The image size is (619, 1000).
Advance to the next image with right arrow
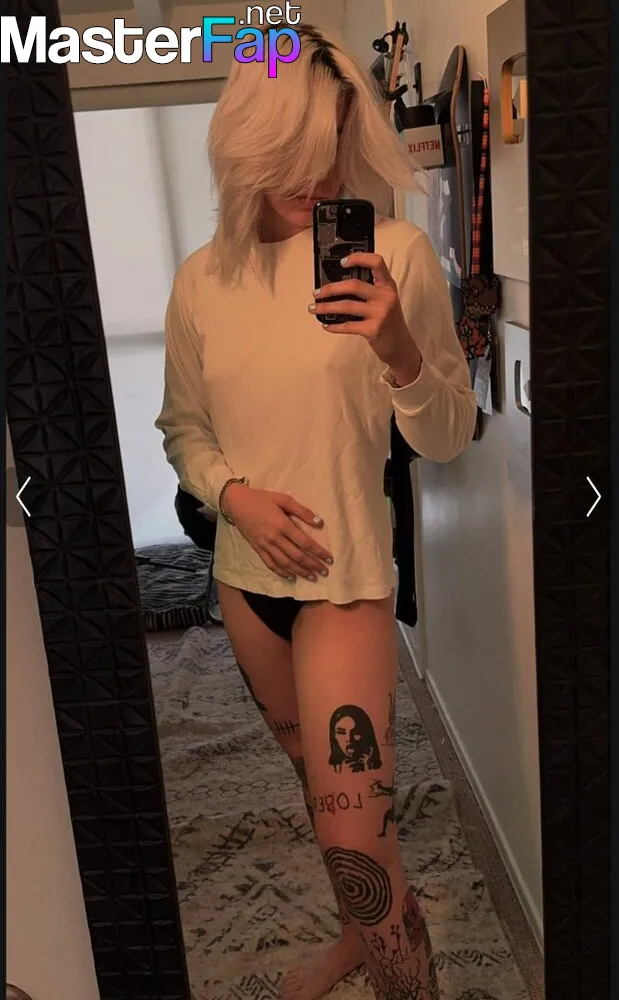[x=594, y=496]
